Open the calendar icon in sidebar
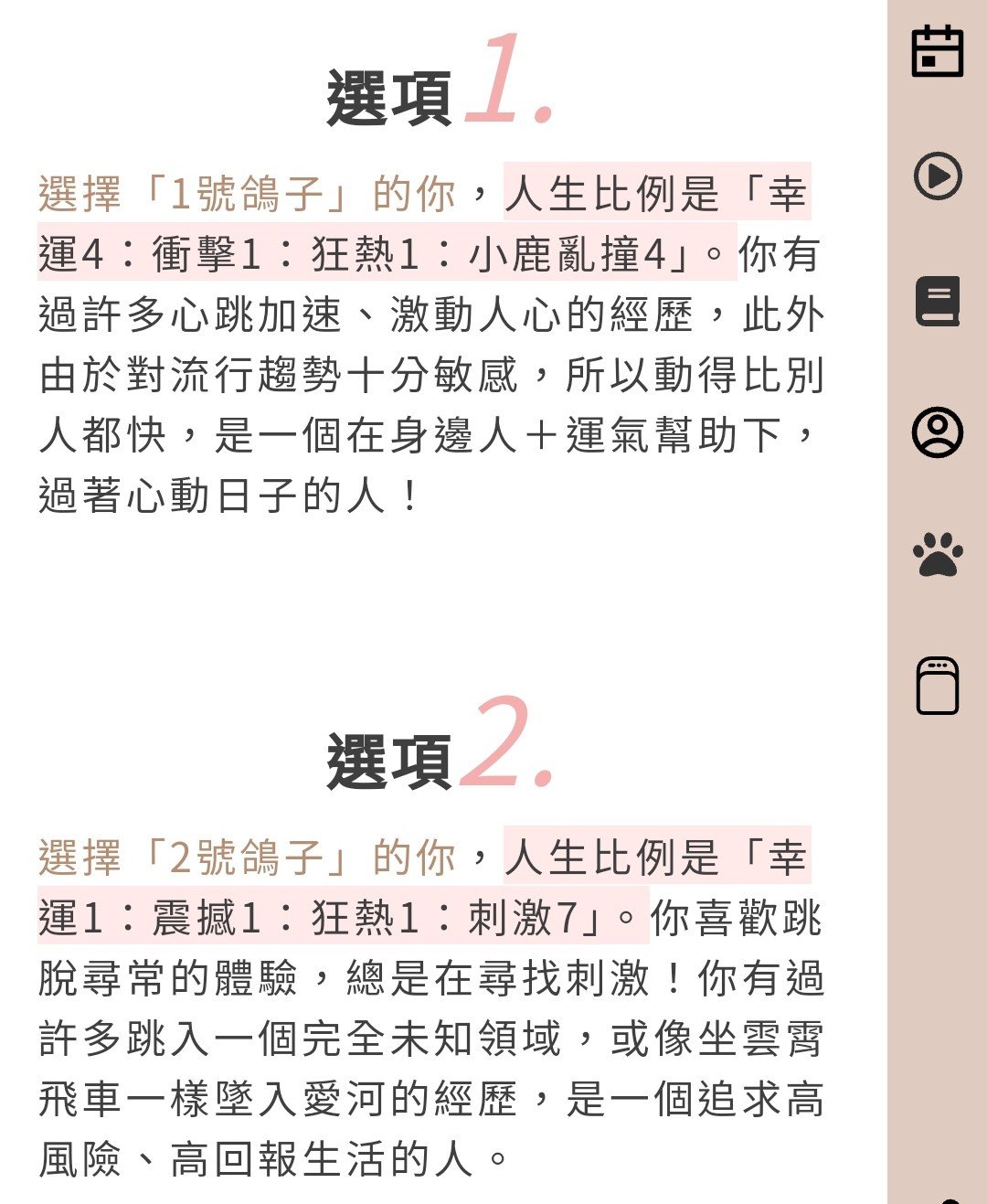Screen dimensions: 987x1204 coord(938,51)
